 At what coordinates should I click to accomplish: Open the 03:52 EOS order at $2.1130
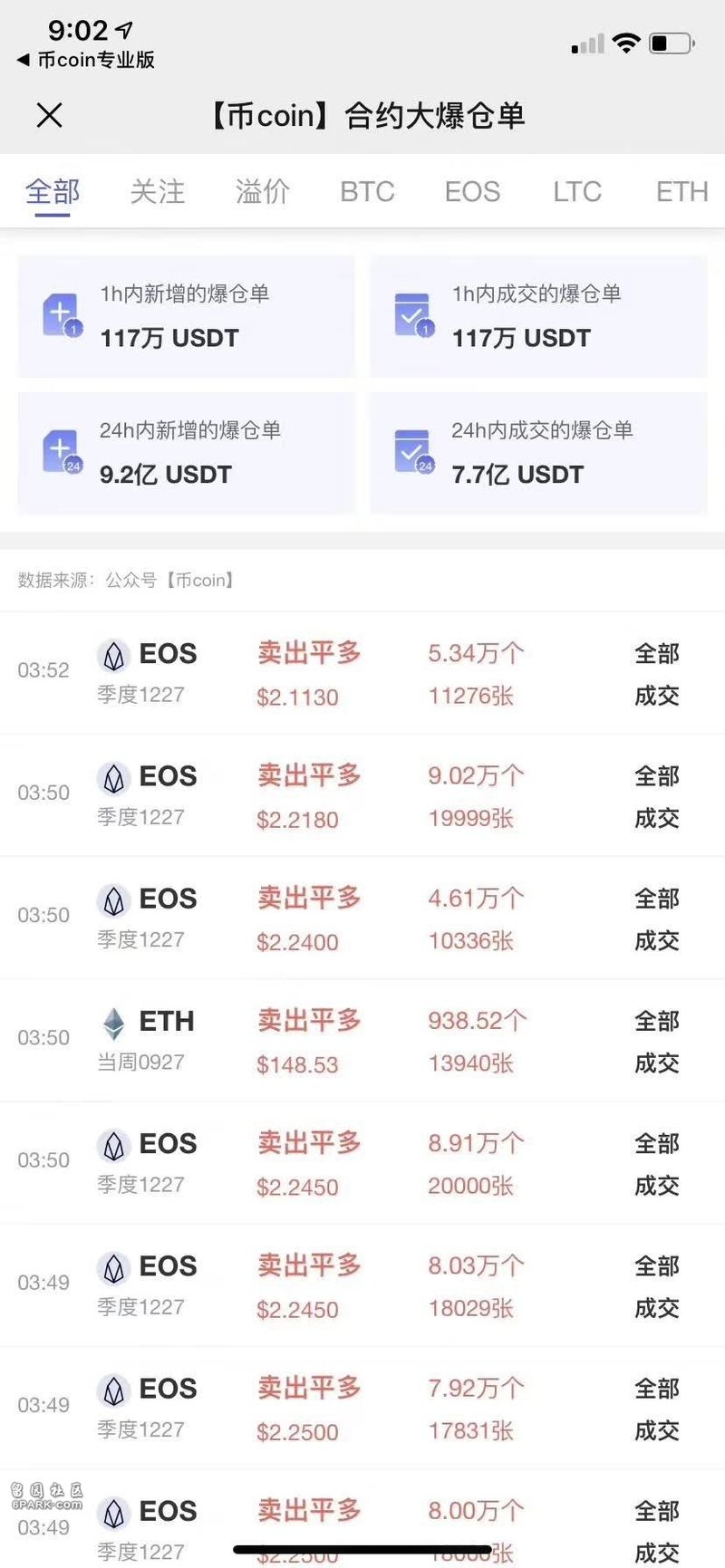click(x=362, y=673)
